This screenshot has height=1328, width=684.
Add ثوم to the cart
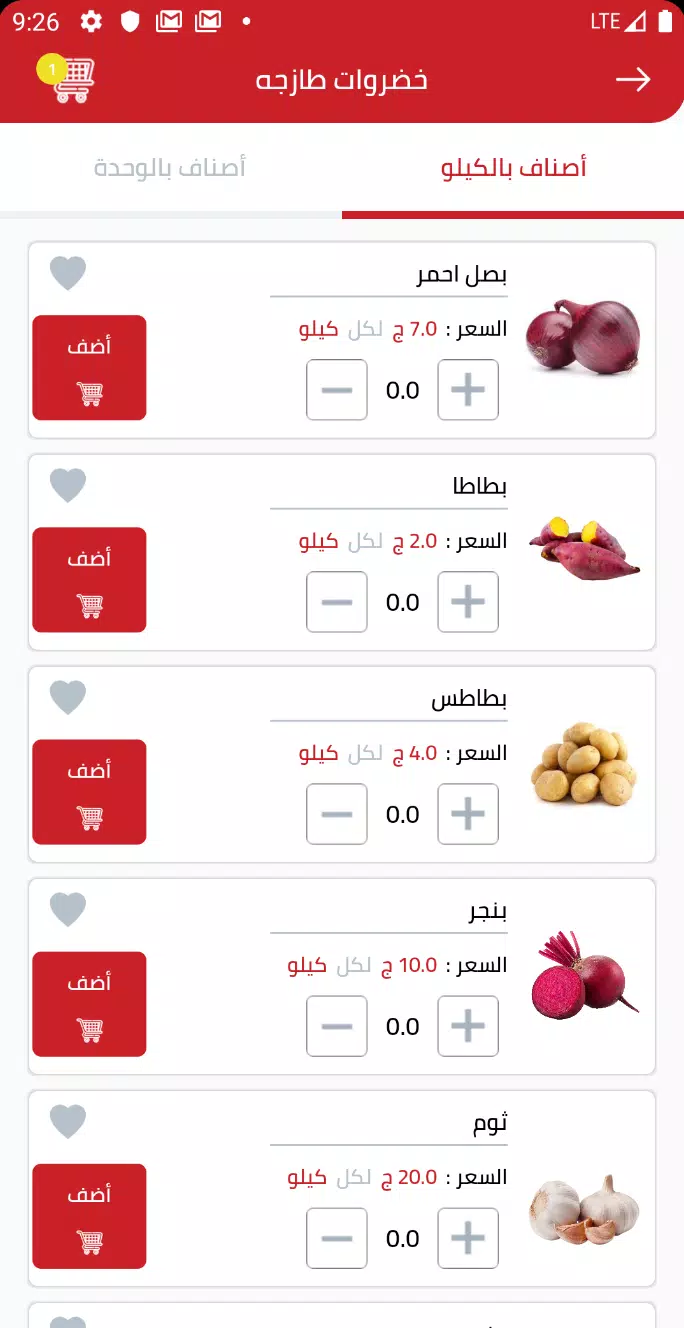pos(89,1216)
